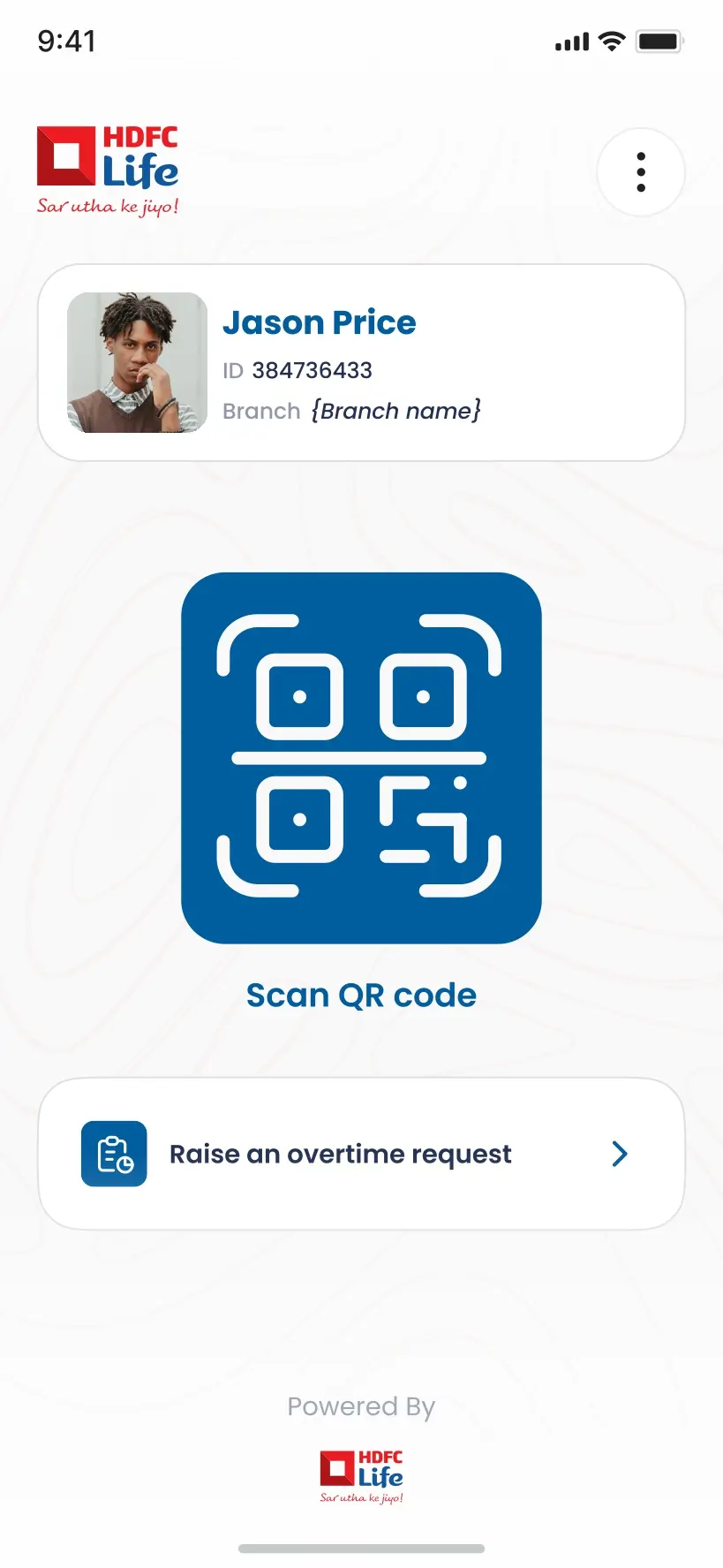Expand the overtime request chevron arrow
Screen dimensions: 723x1568
[619, 1154]
